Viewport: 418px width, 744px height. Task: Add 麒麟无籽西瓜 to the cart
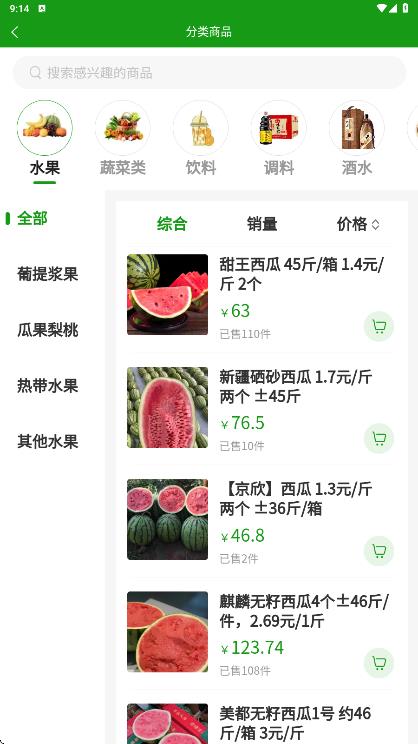tap(379, 663)
